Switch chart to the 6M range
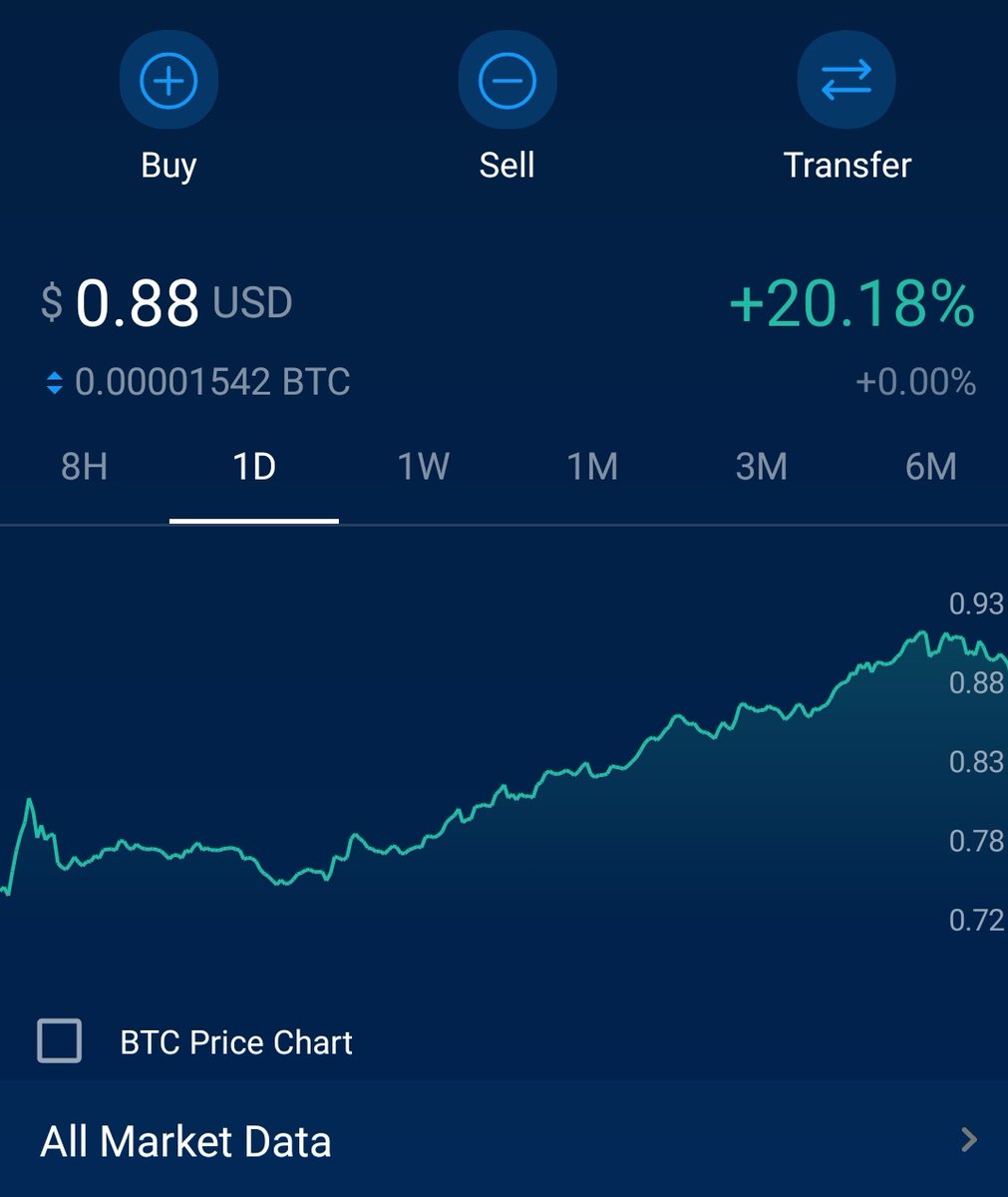Viewport: 1008px width, 1197px height. 930,466
